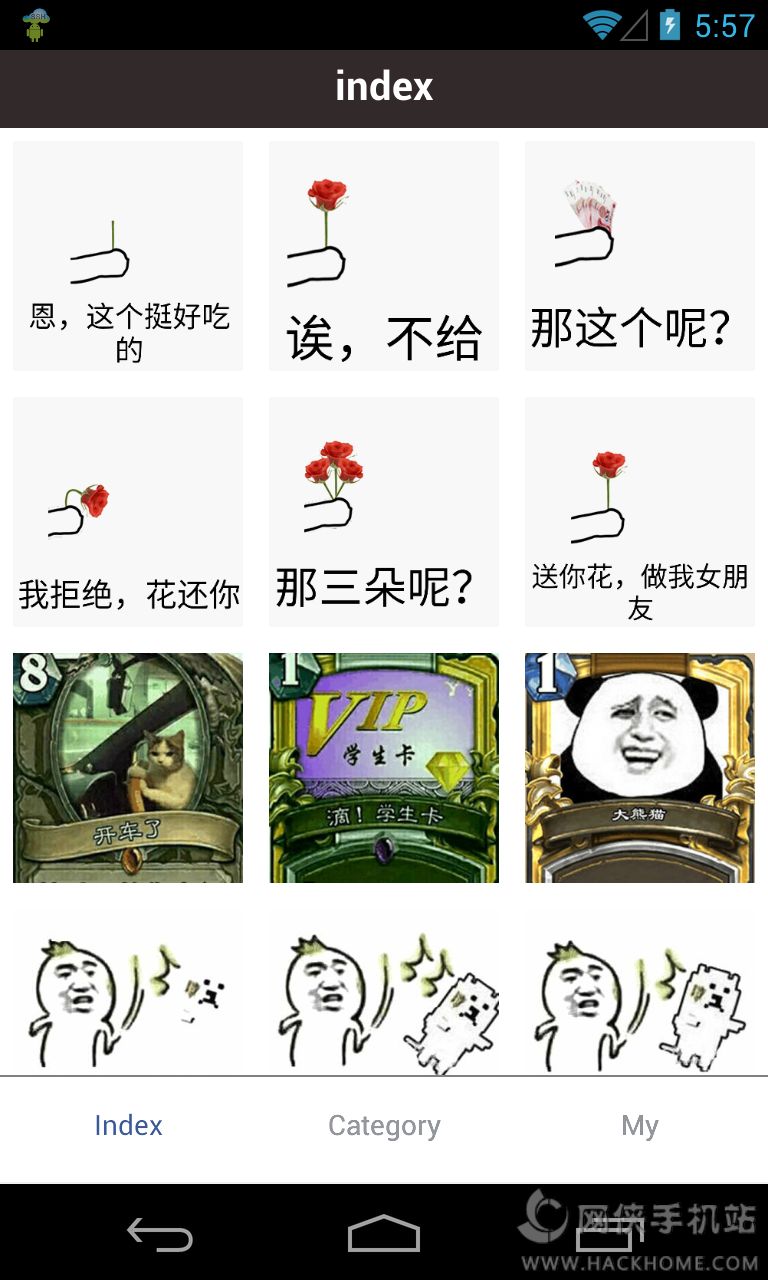
Task: Choose the sticker captioned 送你花，做我女朋友
Action: [640, 512]
